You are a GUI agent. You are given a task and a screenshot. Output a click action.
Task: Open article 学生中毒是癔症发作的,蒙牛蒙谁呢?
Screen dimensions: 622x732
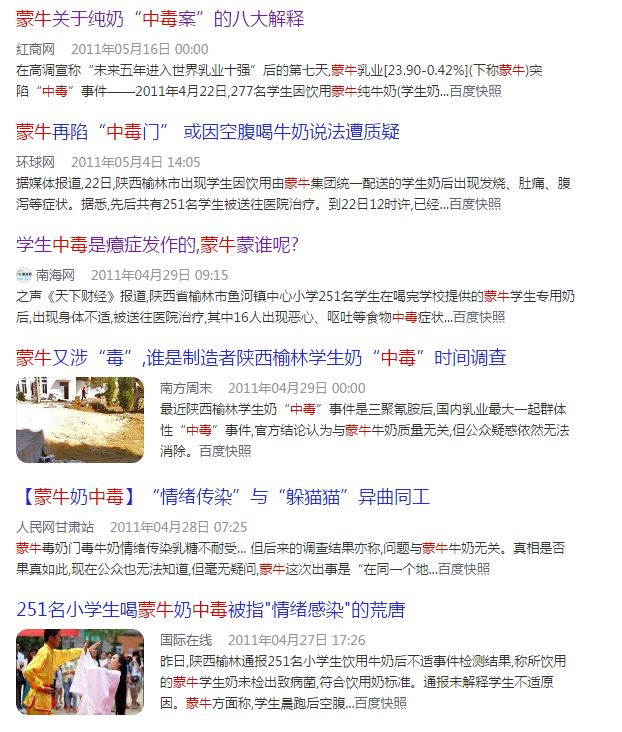pos(158,245)
